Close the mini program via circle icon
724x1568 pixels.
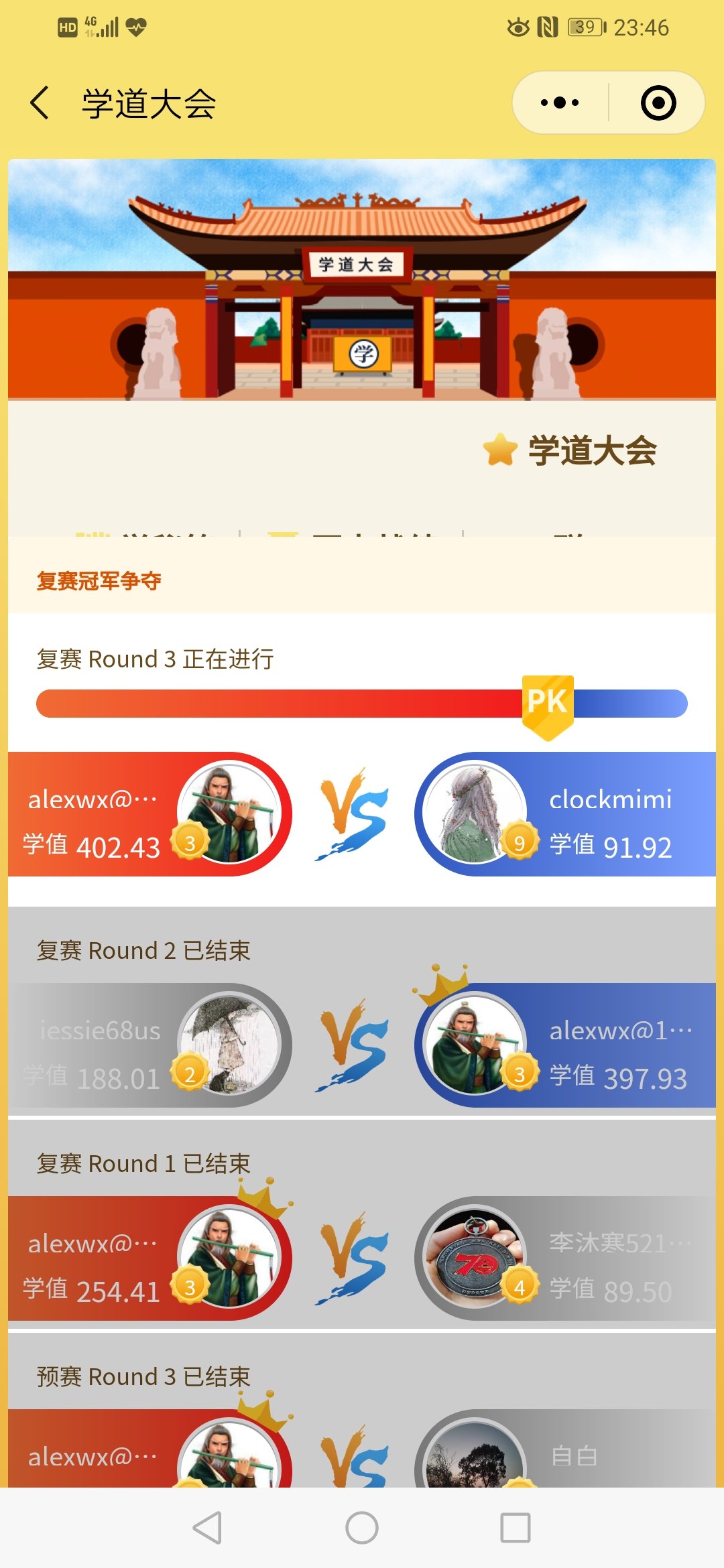tap(658, 103)
